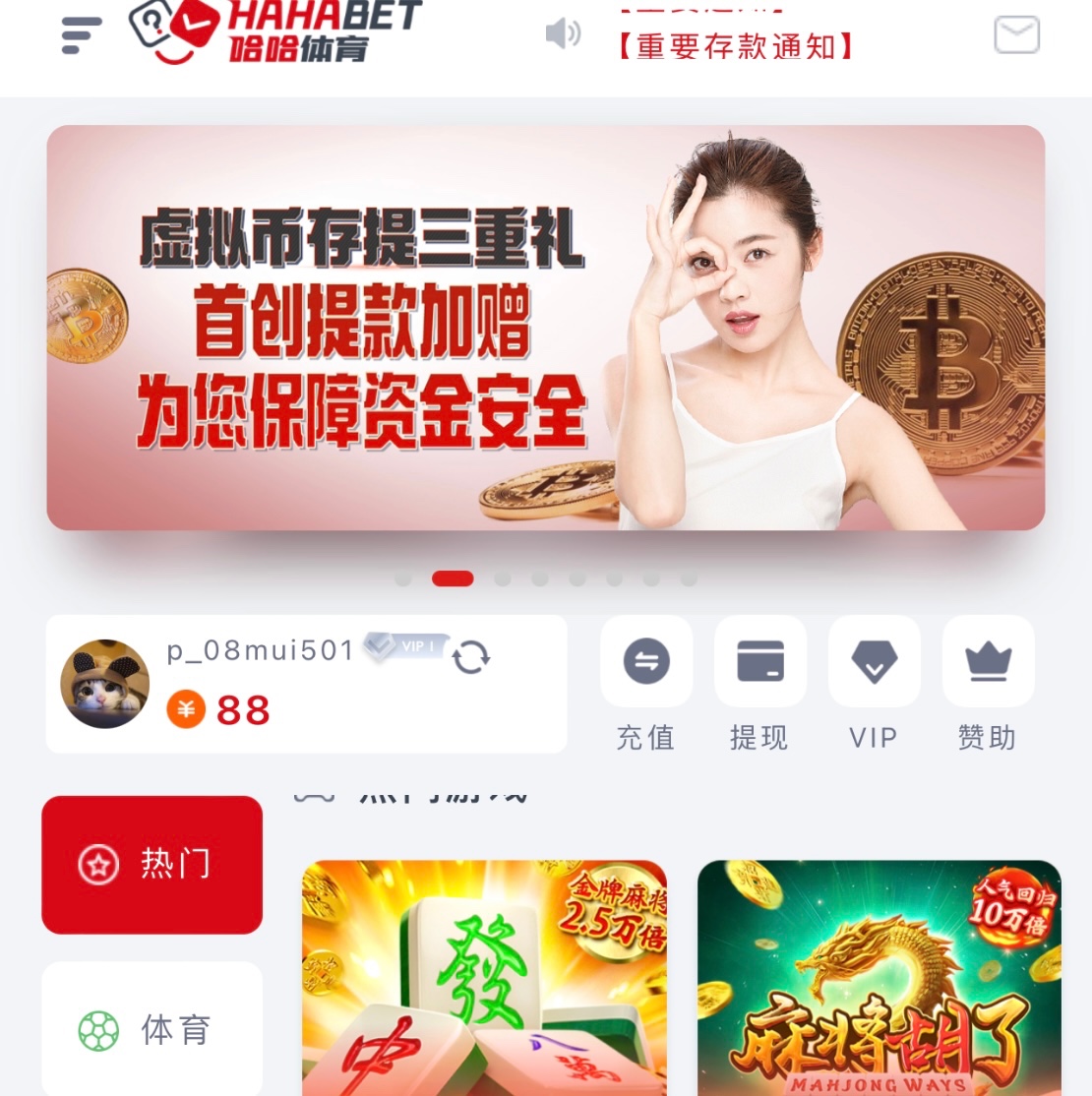This screenshot has height=1096, width=1092.
Task: Refresh the account balance
Action: click(x=471, y=656)
